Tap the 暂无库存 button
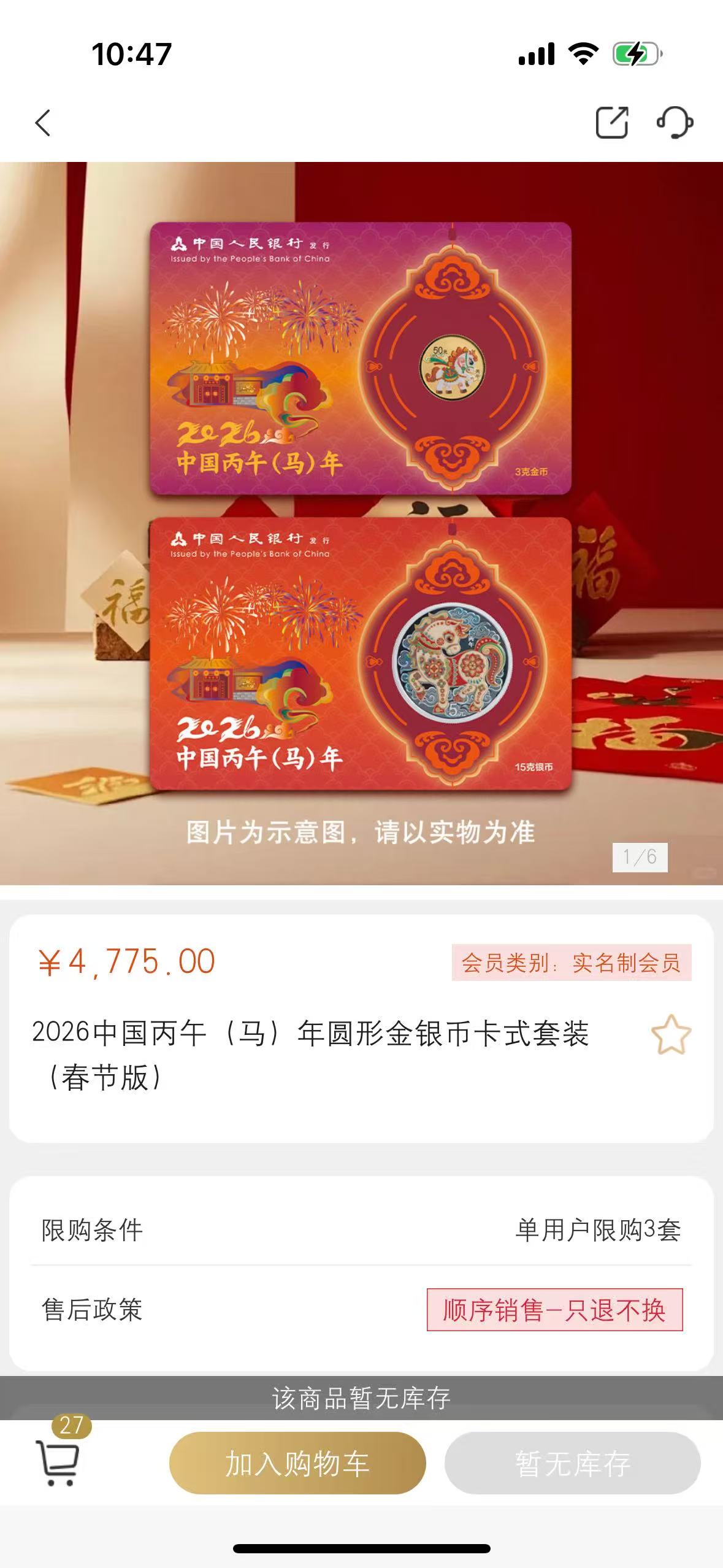The width and height of the screenshot is (723, 1568). (x=572, y=1464)
